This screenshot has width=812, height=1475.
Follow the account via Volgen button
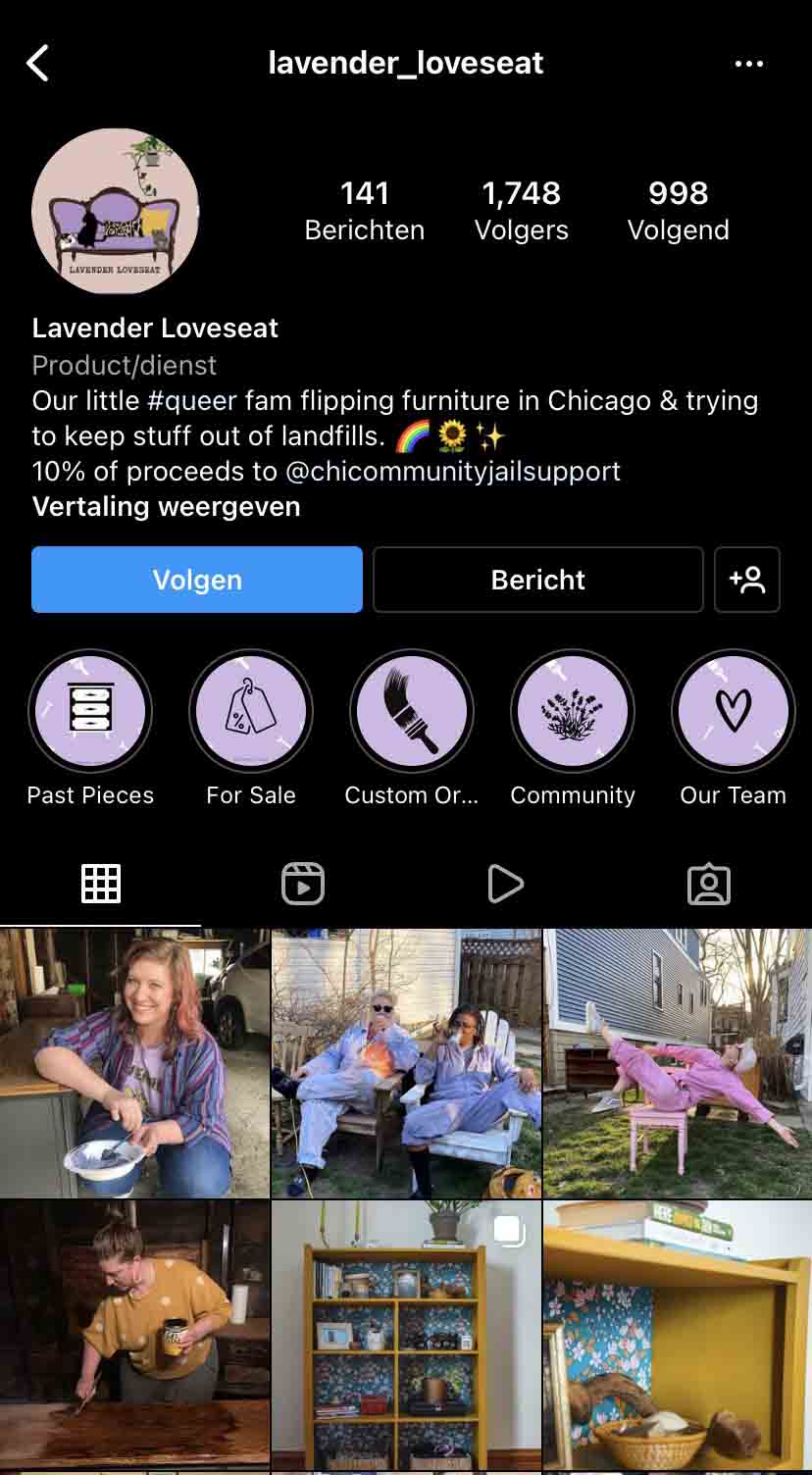point(196,580)
